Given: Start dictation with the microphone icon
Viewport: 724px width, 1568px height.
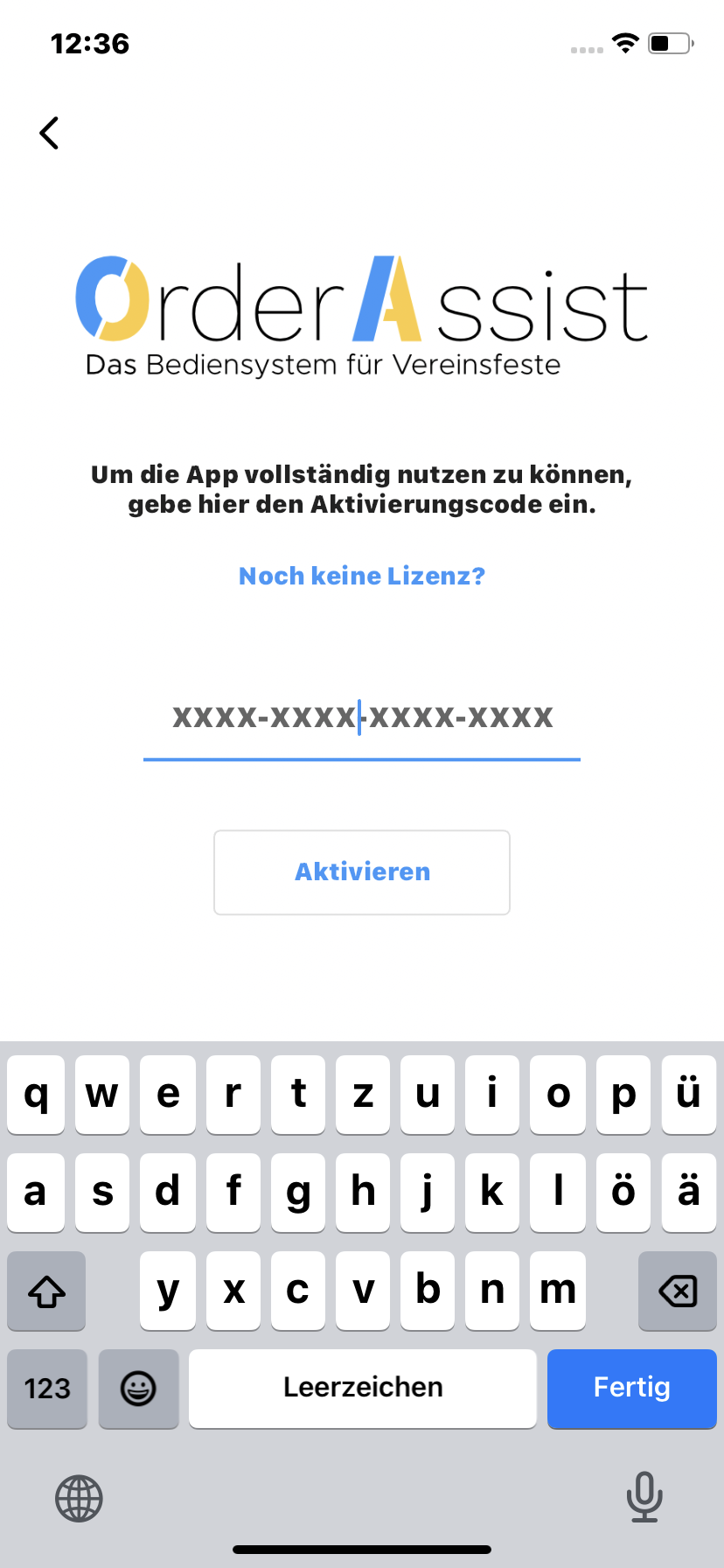Looking at the screenshot, I should 644,1497.
